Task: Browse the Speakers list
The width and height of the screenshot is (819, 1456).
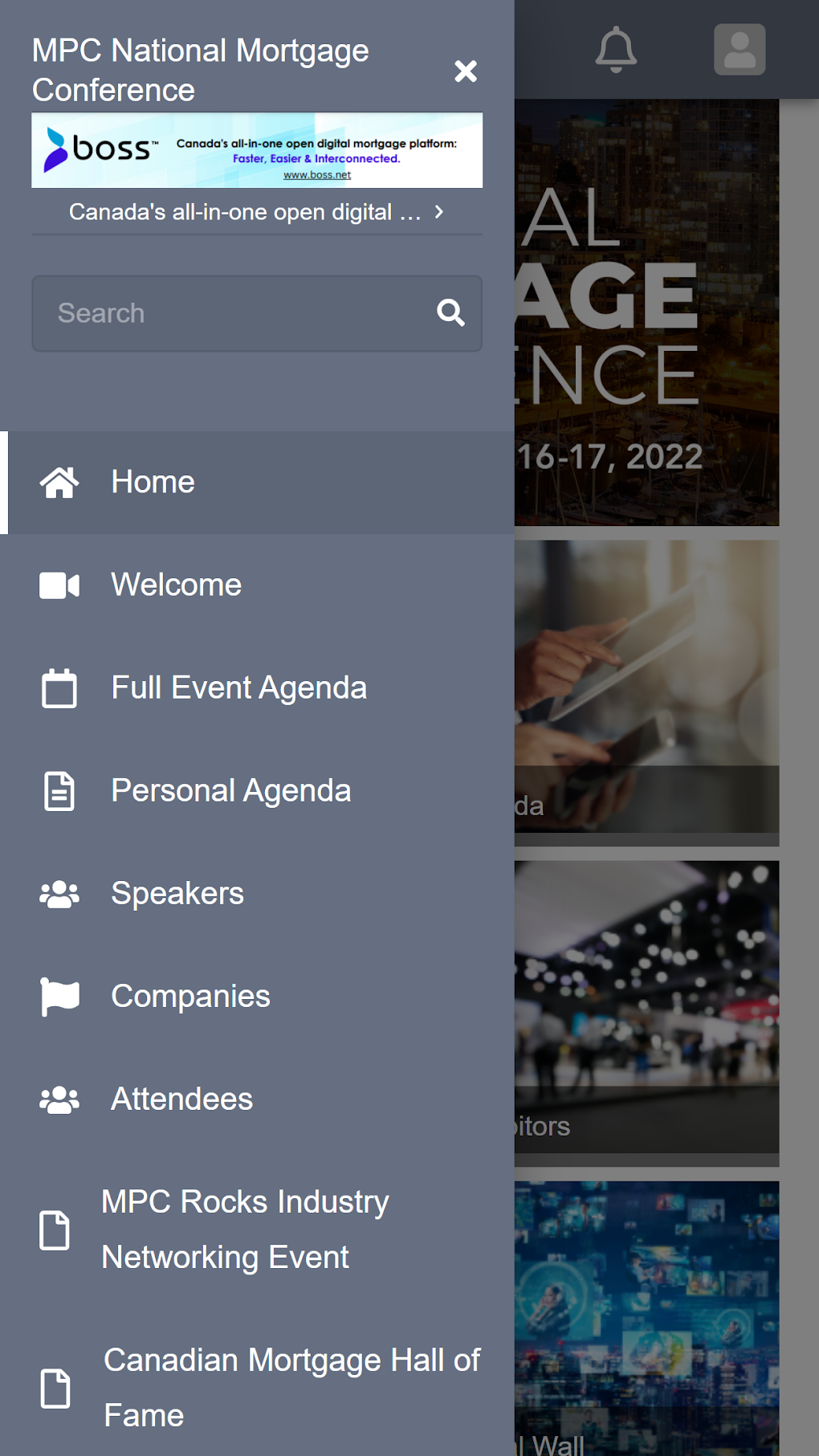Action: click(177, 894)
